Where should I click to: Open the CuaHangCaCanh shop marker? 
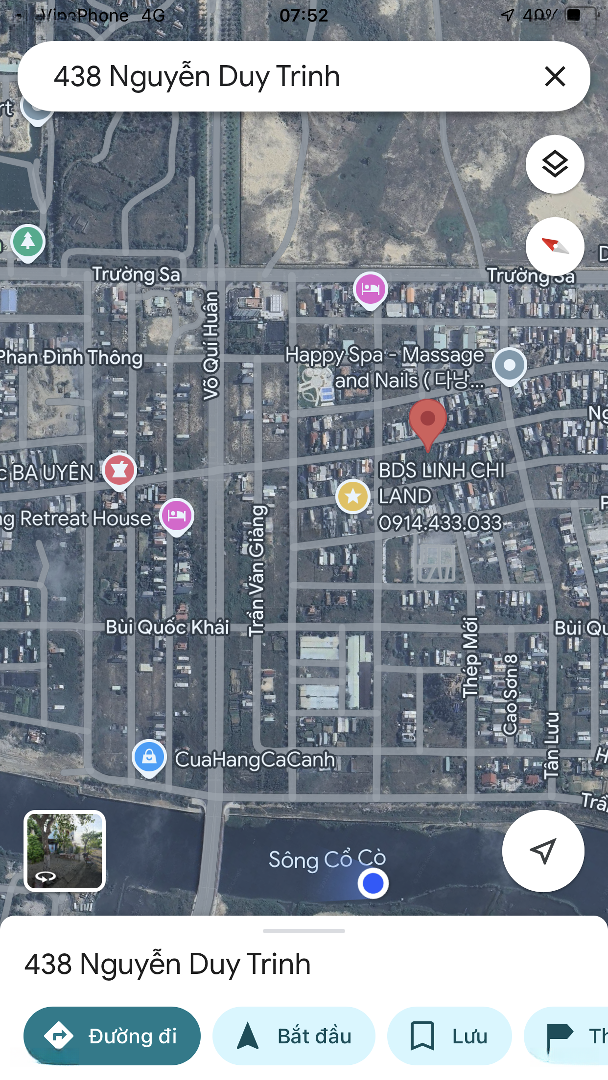[x=149, y=759]
